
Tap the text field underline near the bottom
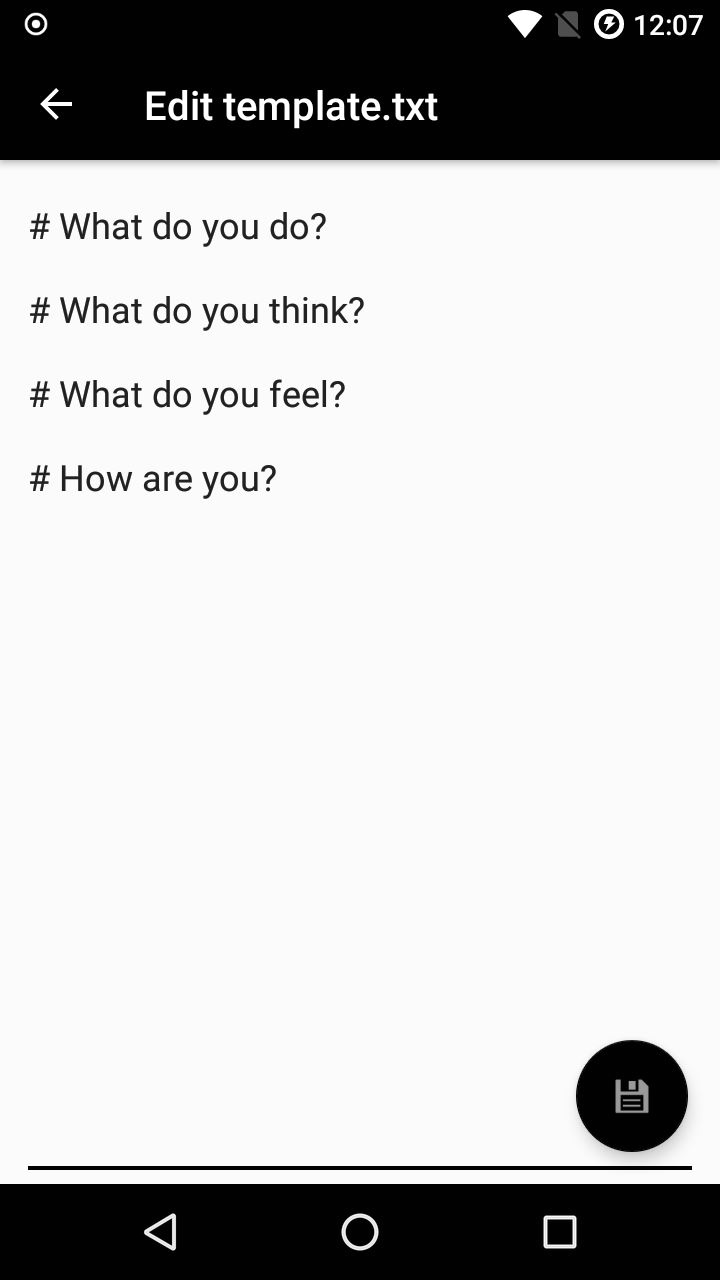(360, 1166)
